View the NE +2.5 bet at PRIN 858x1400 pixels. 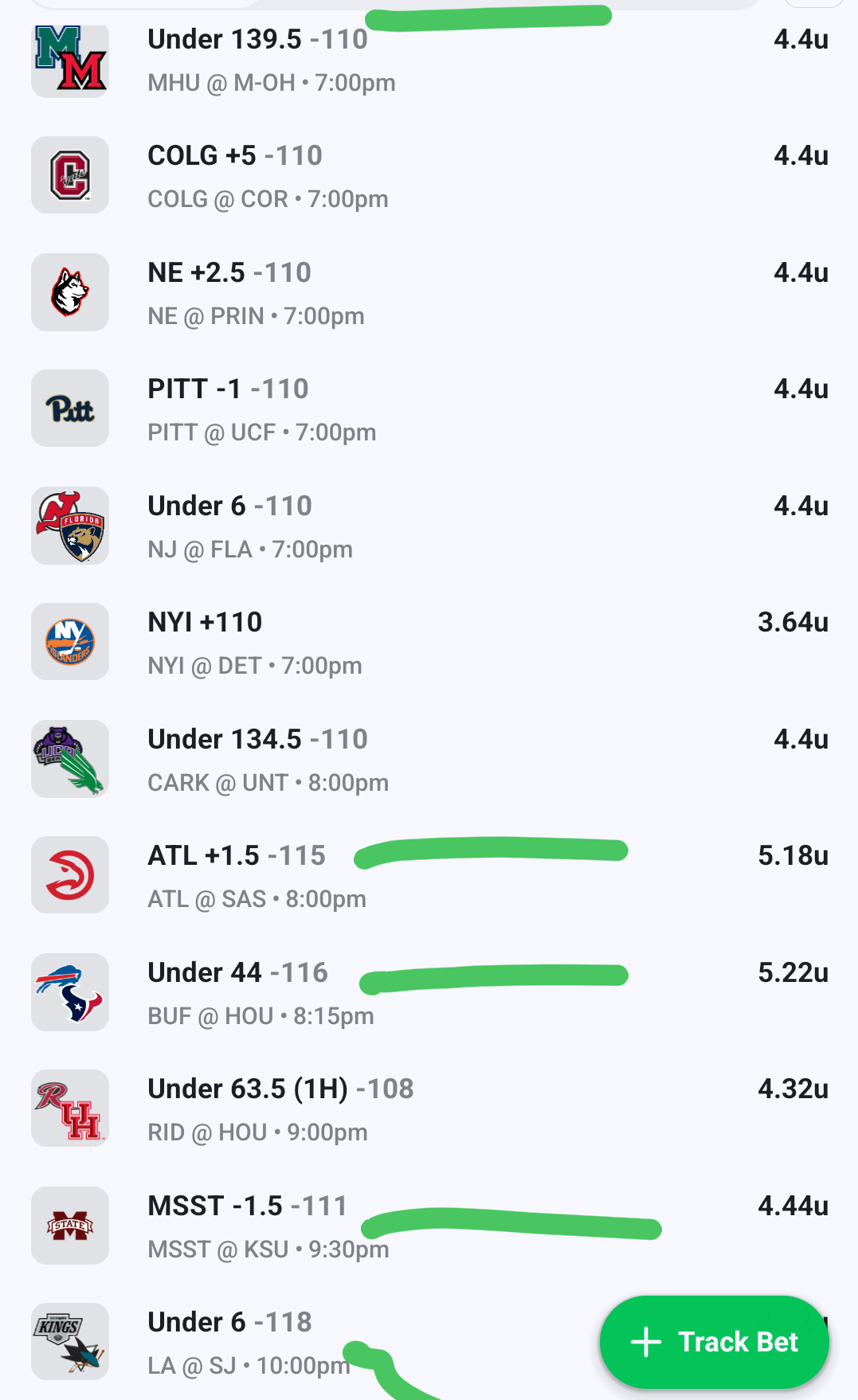coord(255,293)
